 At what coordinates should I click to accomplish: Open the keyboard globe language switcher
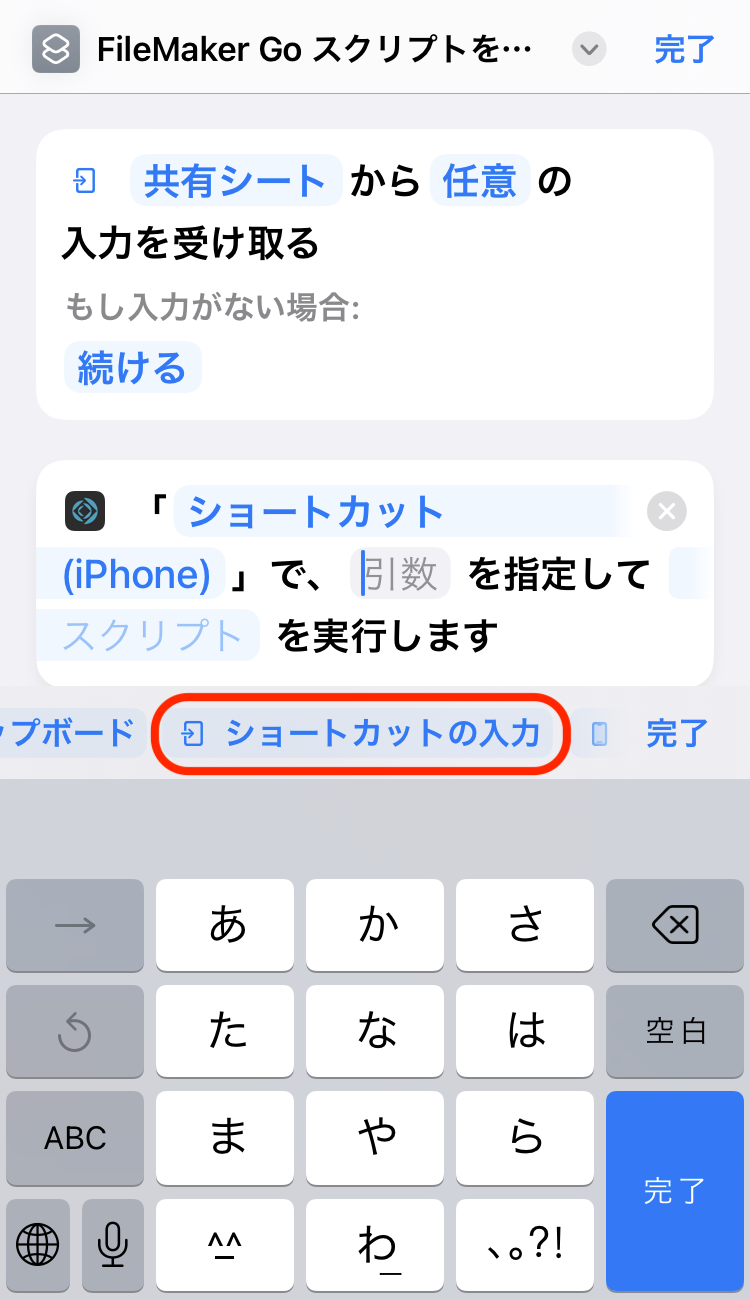pos(38,1244)
